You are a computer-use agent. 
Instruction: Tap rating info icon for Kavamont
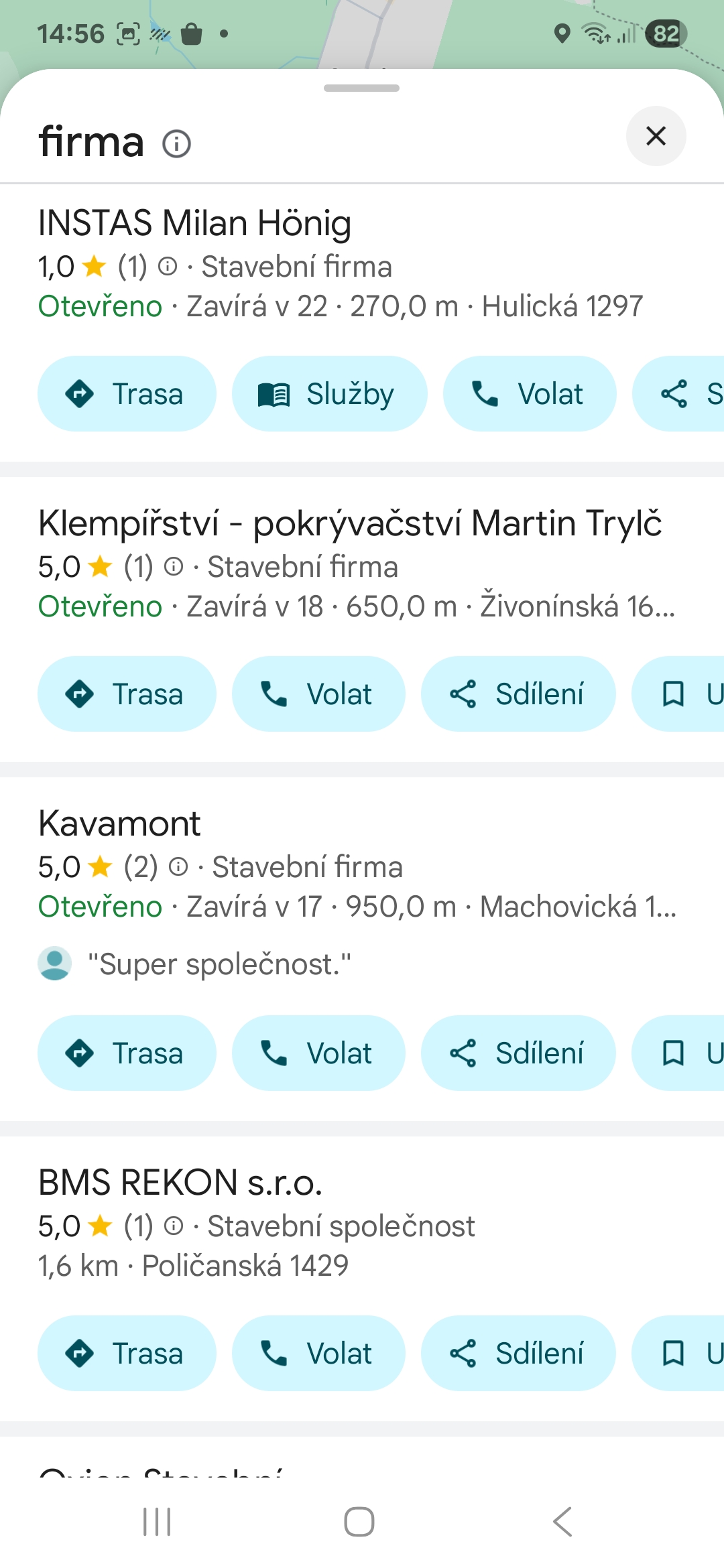(x=178, y=867)
